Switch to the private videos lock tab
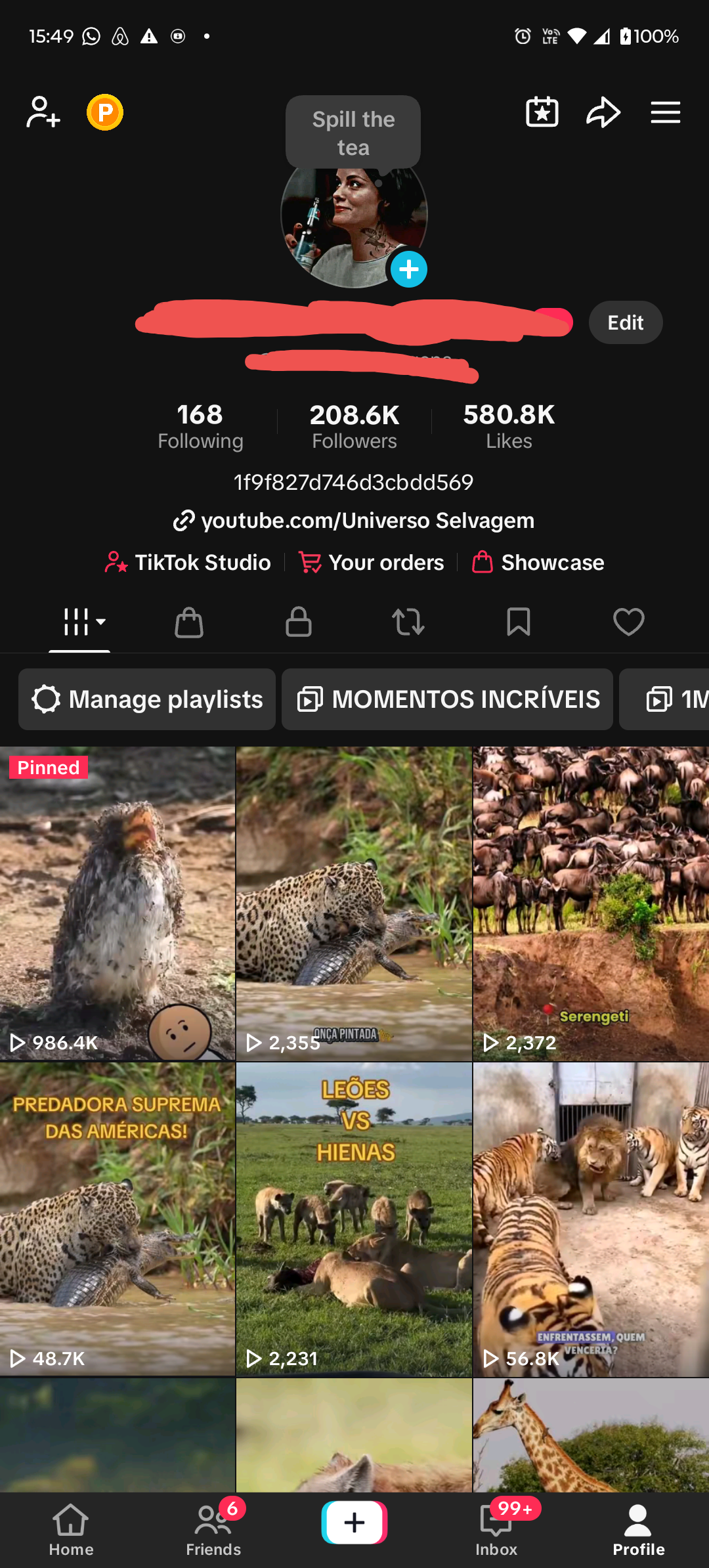This screenshot has width=709, height=1568. (299, 622)
